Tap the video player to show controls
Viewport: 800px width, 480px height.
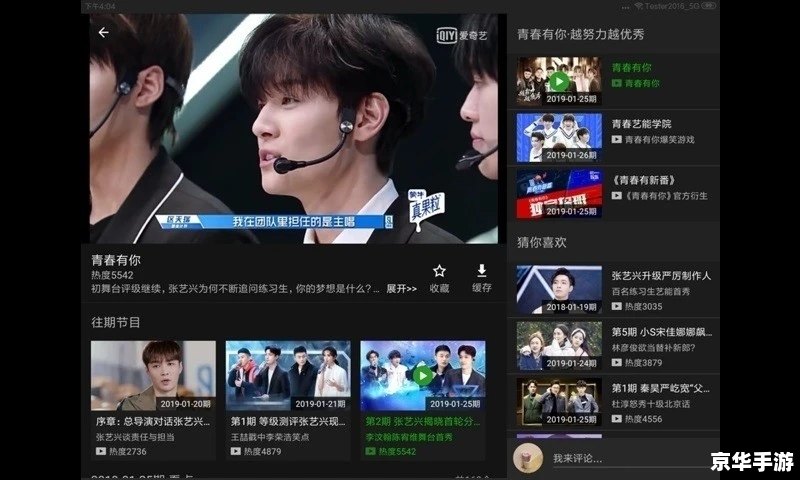290,130
